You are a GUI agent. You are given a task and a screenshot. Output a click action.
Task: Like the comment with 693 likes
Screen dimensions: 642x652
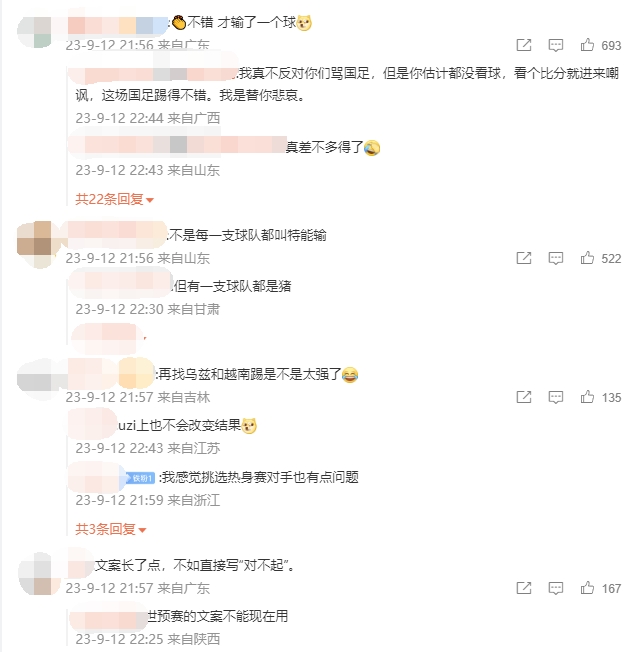pos(587,45)
